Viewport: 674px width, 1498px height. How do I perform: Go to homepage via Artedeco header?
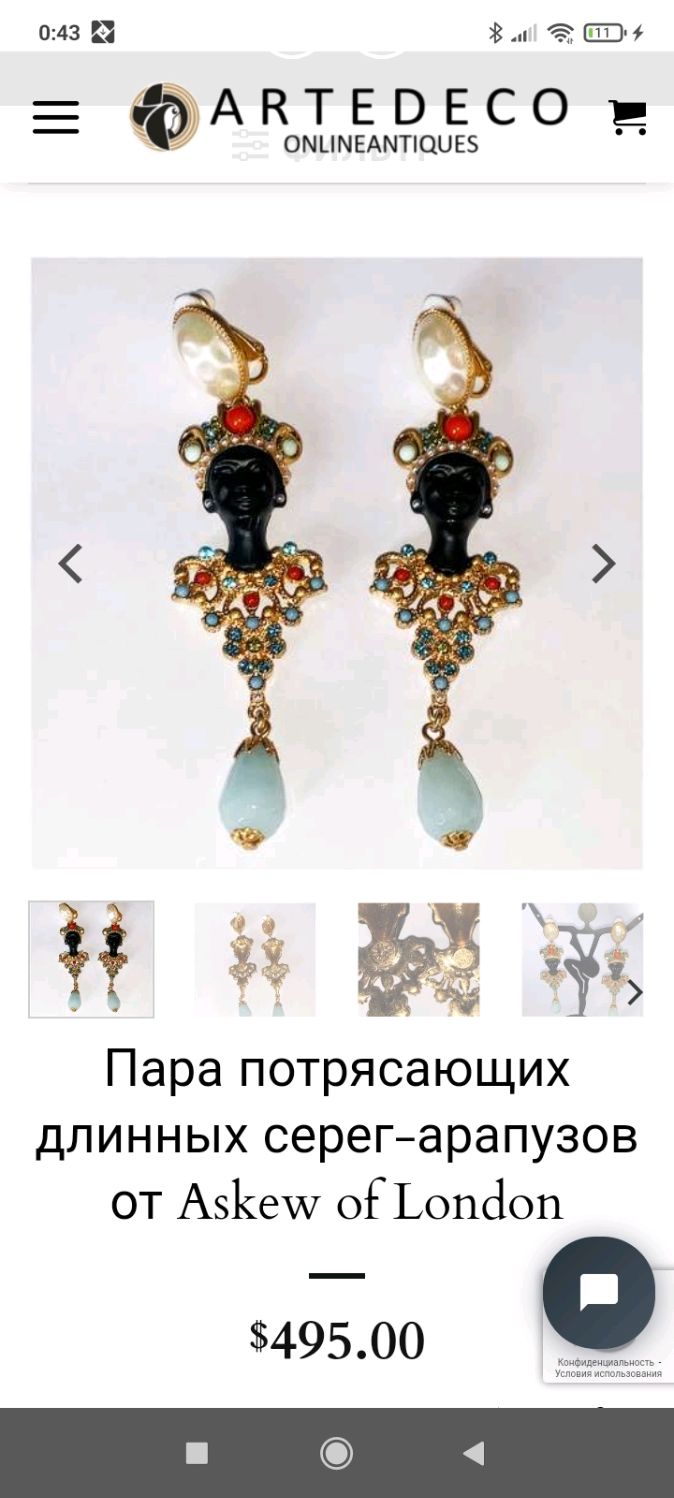pos(348,118)
